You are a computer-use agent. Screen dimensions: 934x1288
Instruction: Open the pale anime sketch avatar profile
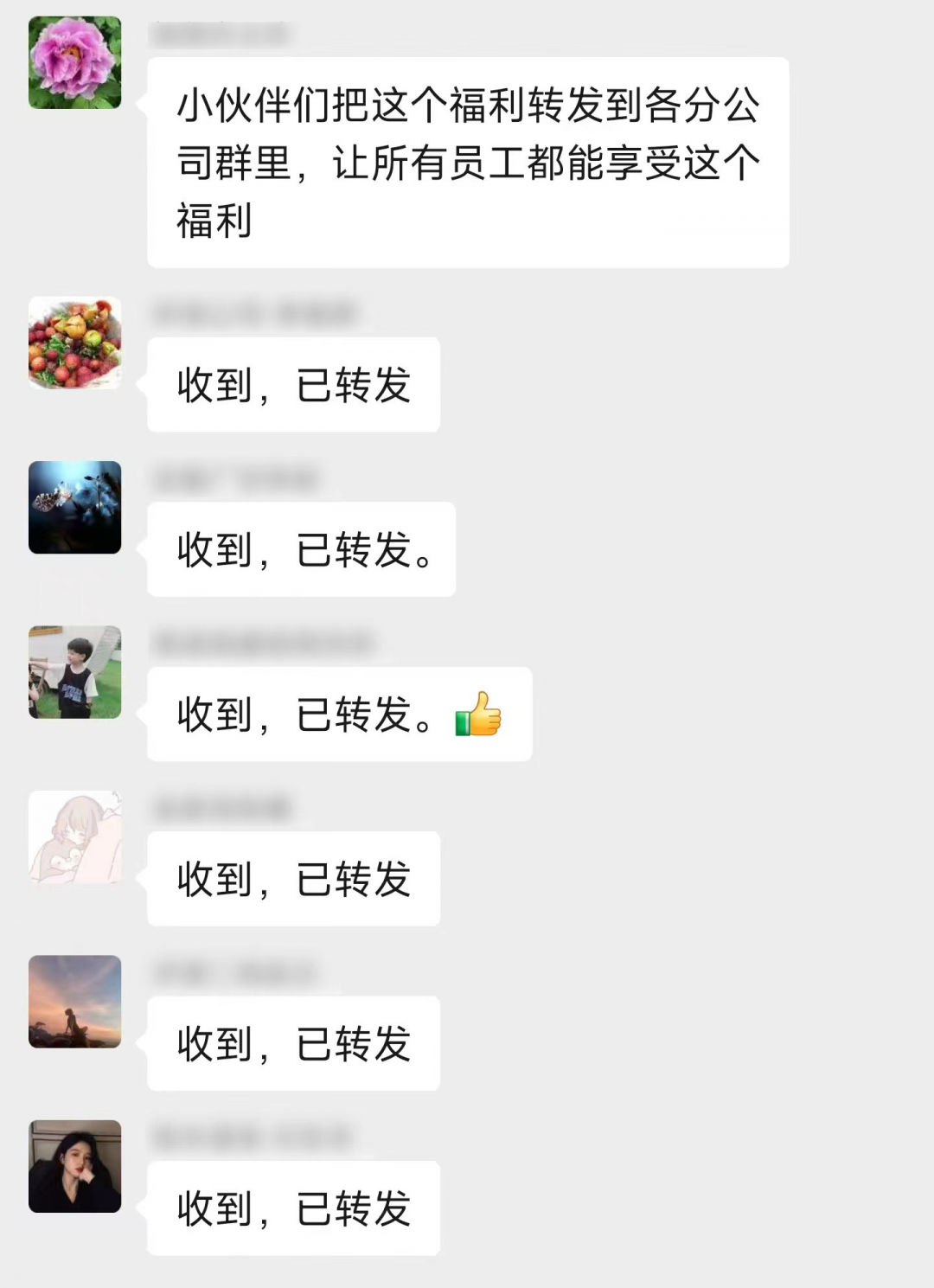[75, 837]
